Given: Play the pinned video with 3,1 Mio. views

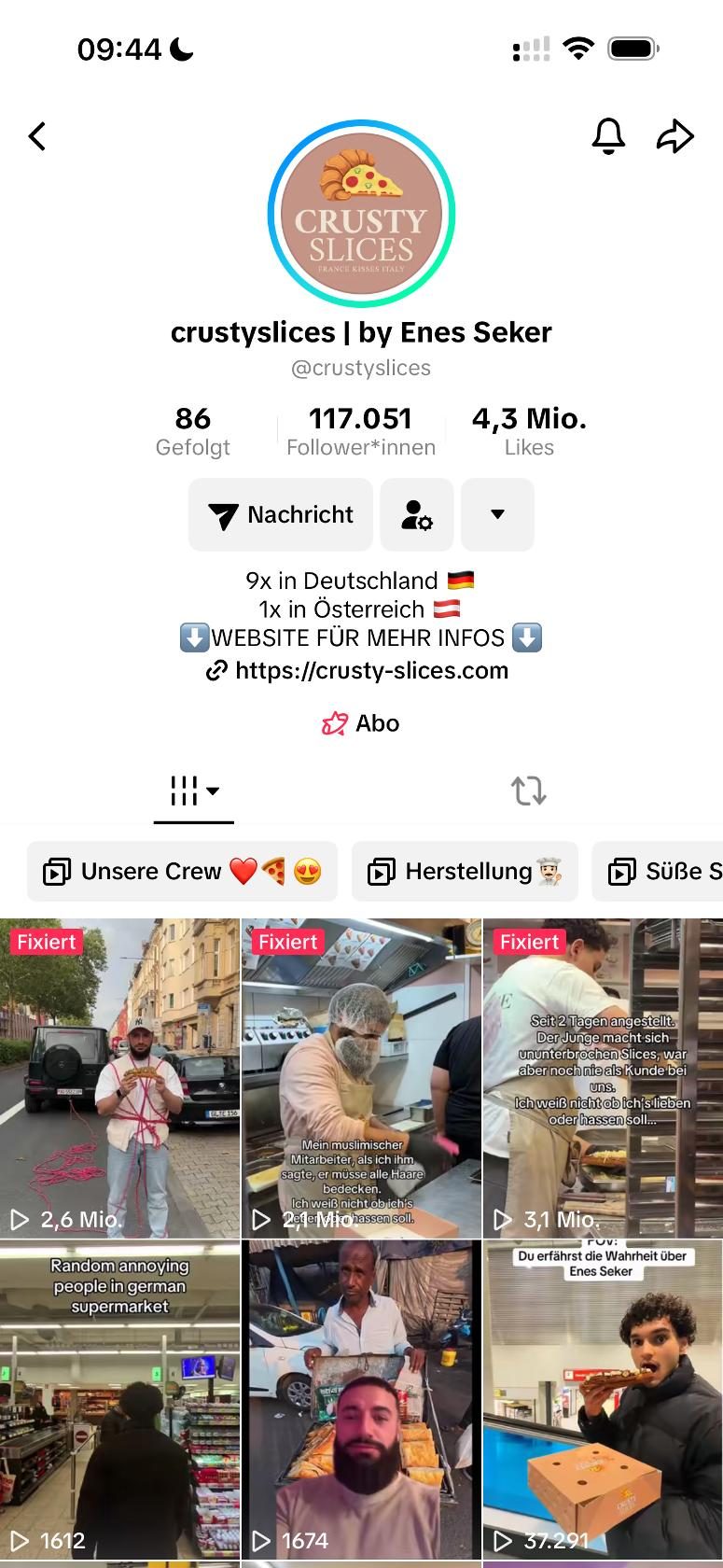Looking at the screenshot, I should tap(604, 1078).
